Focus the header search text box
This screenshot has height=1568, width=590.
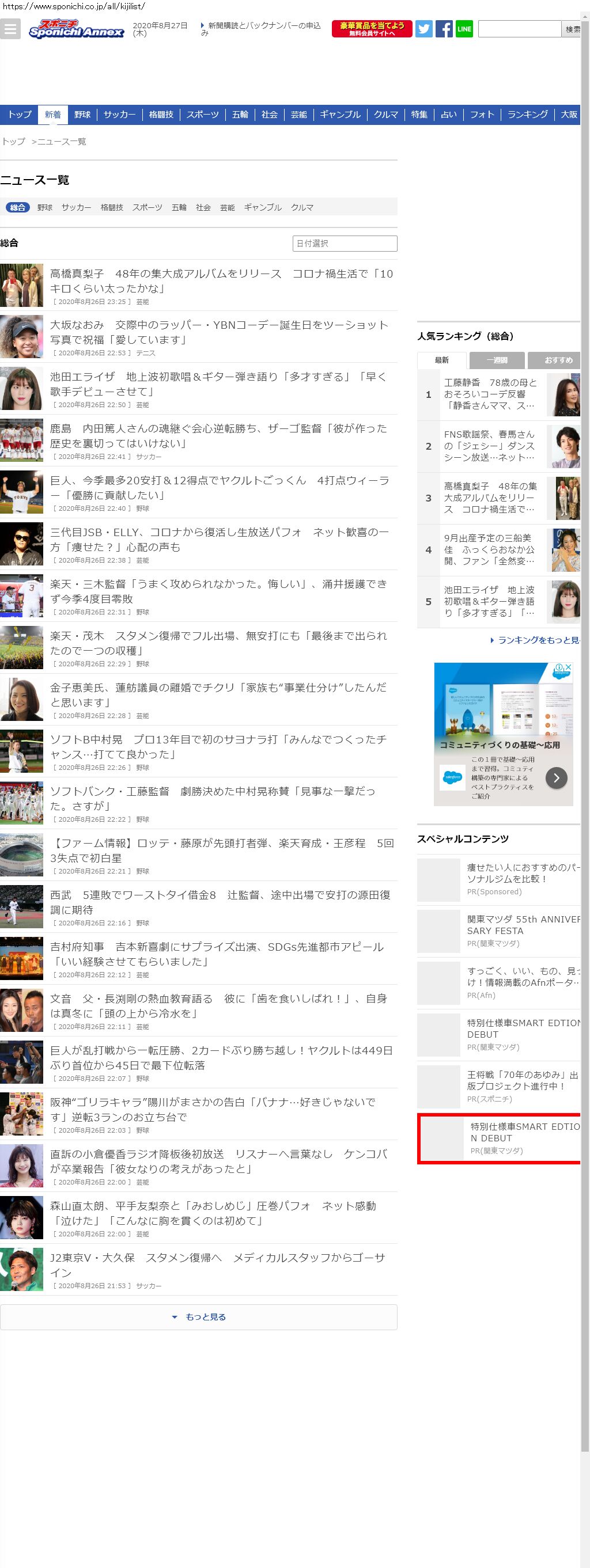click(x=519, y=29)
